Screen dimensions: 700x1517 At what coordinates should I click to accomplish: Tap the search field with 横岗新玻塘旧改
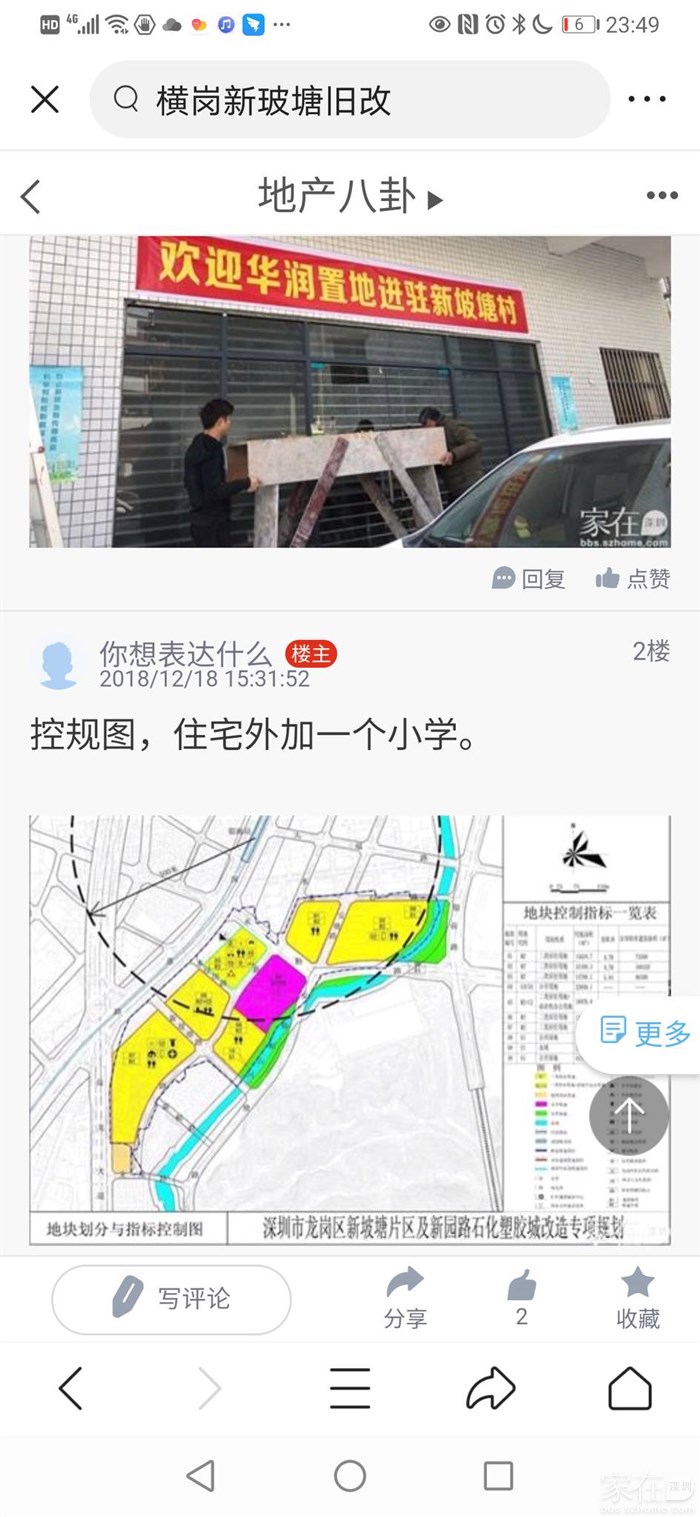pyautogui.click(x=350, y=100)
